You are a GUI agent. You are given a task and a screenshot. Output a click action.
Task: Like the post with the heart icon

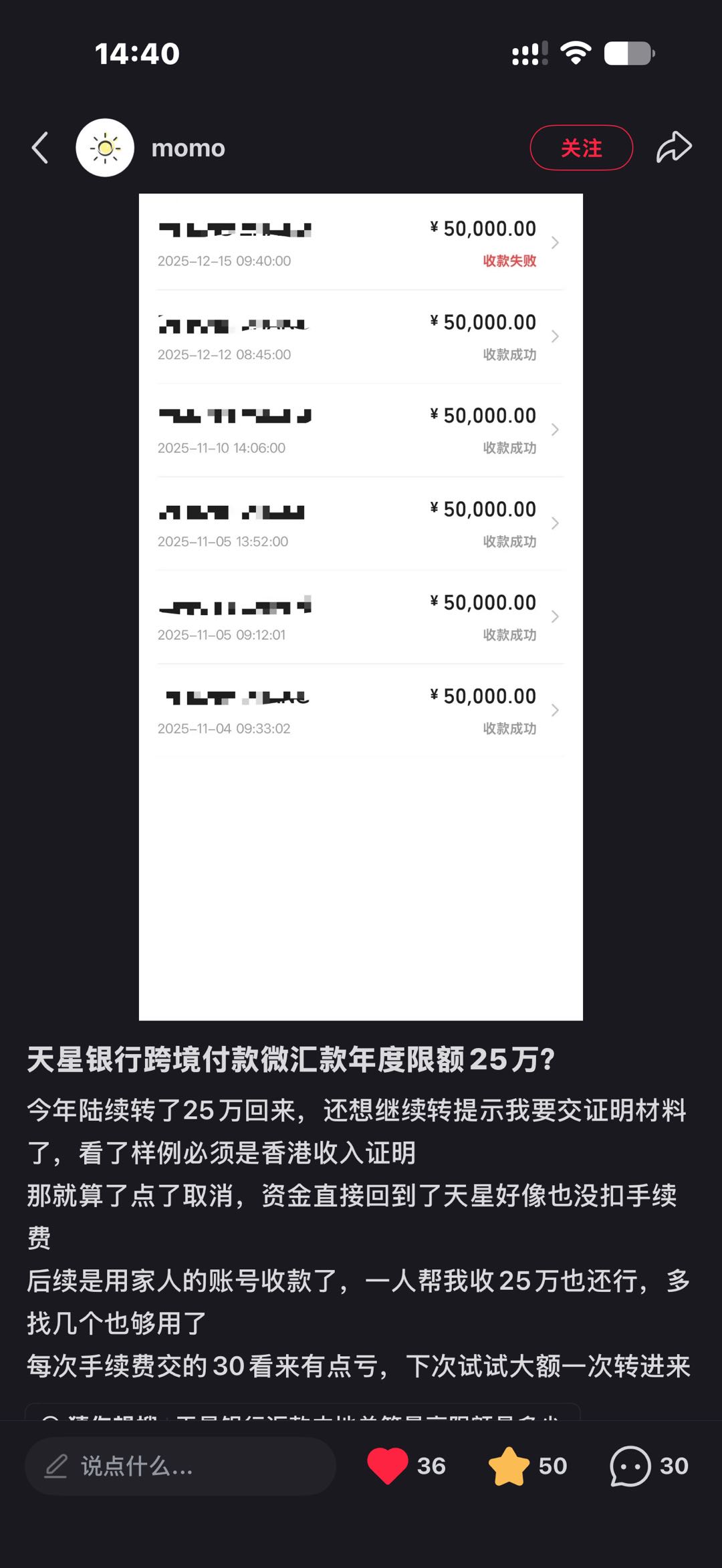pos(388,1466)
